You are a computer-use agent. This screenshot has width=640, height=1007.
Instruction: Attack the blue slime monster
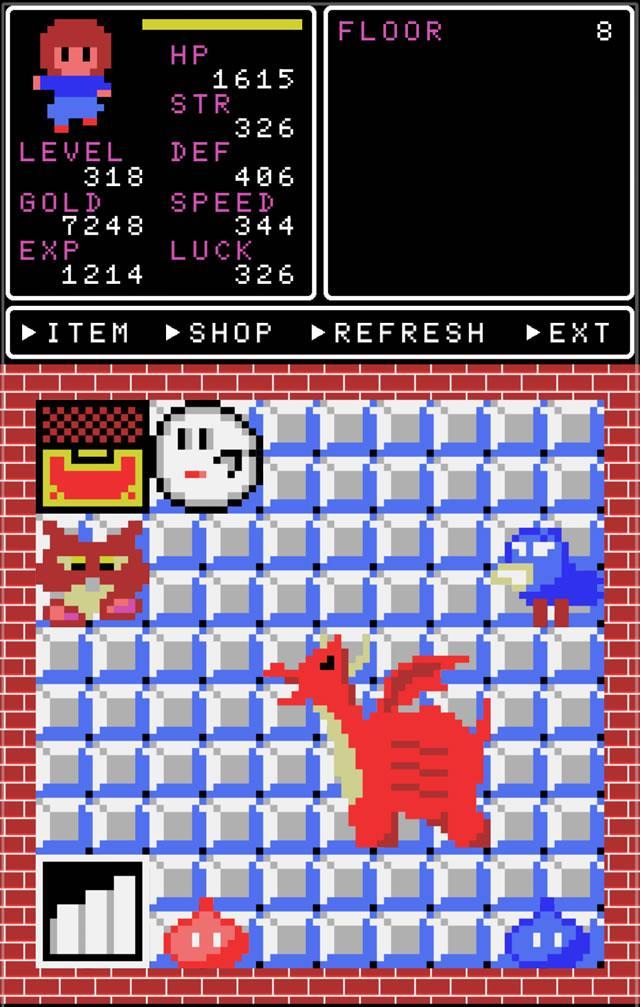coord(547,935)
